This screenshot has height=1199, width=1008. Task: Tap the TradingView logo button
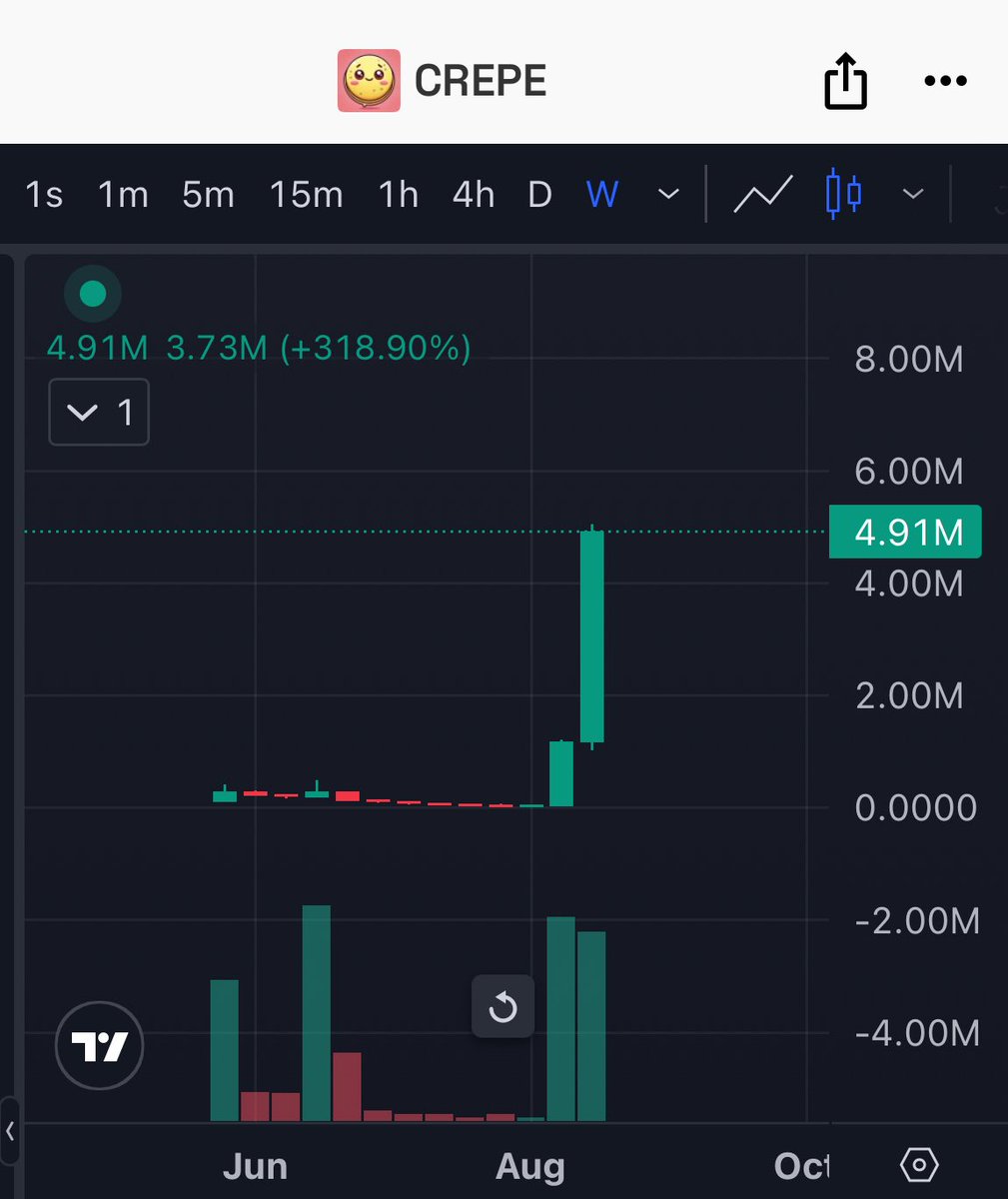pos(100,1046)
